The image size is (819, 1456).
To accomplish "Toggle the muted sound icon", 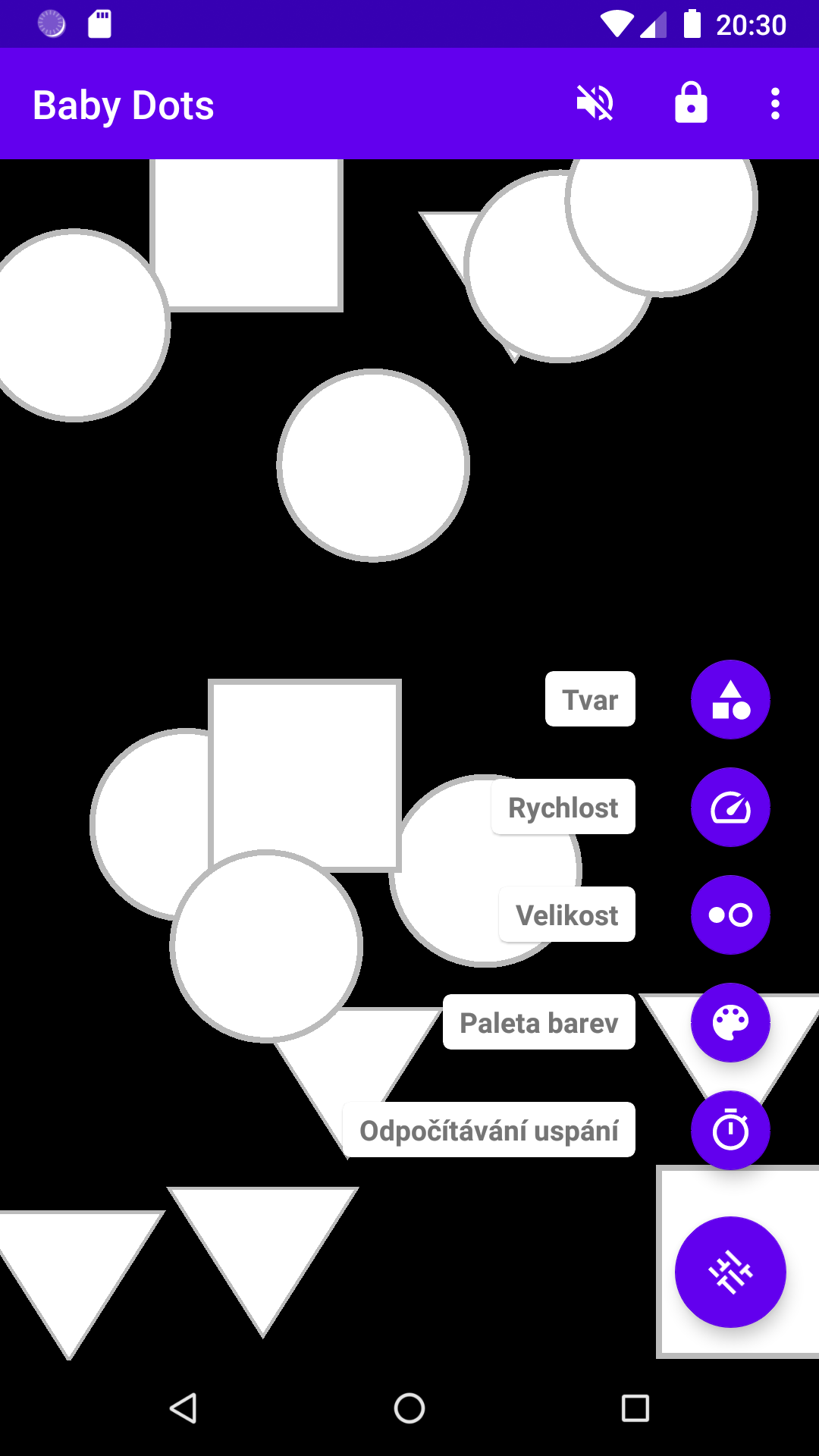I will point(595,103).
